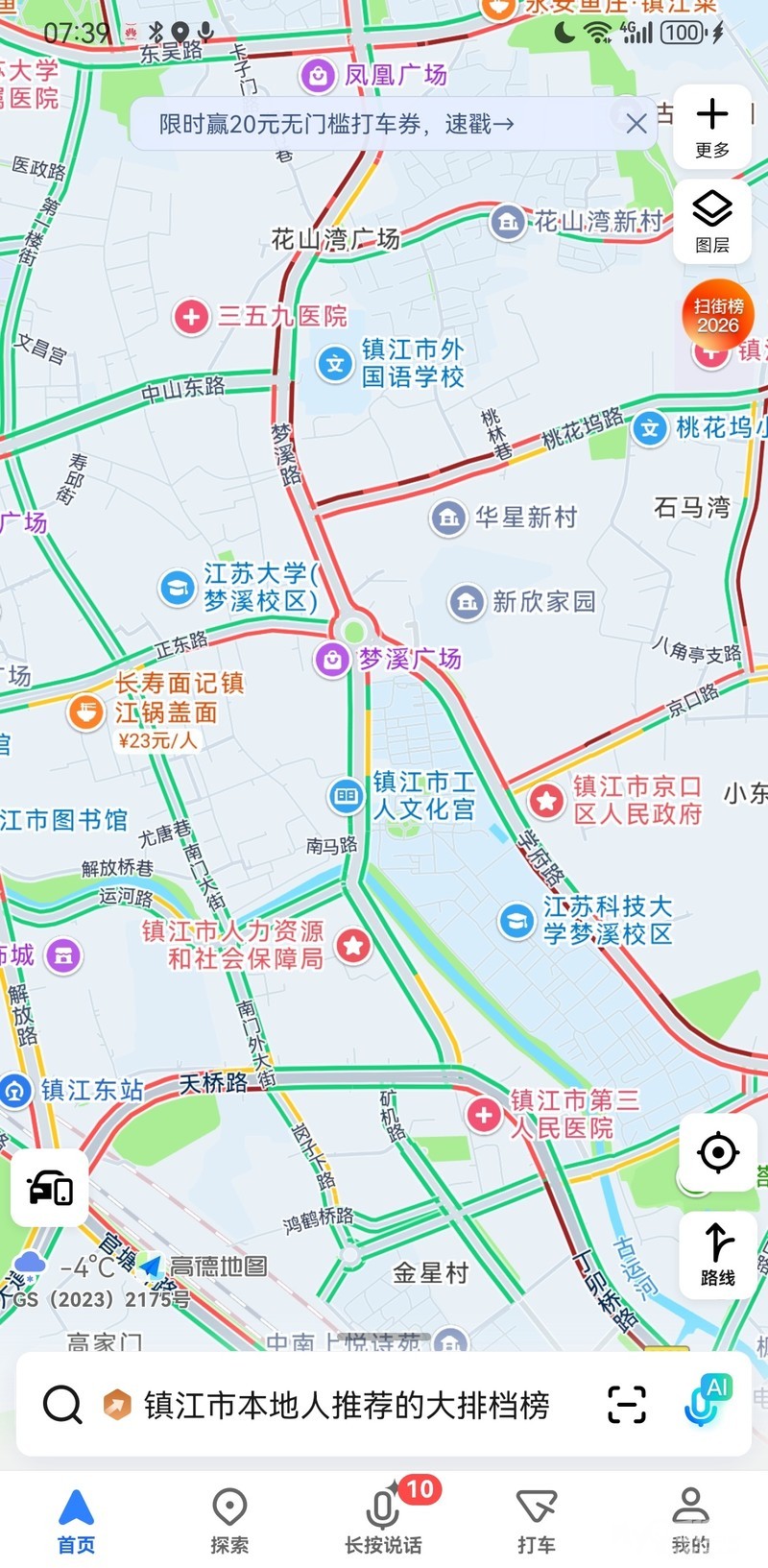The image size is (768, 1568).
Task: Select the 梦溪广场 map marker
Action: tap(332, 660)
